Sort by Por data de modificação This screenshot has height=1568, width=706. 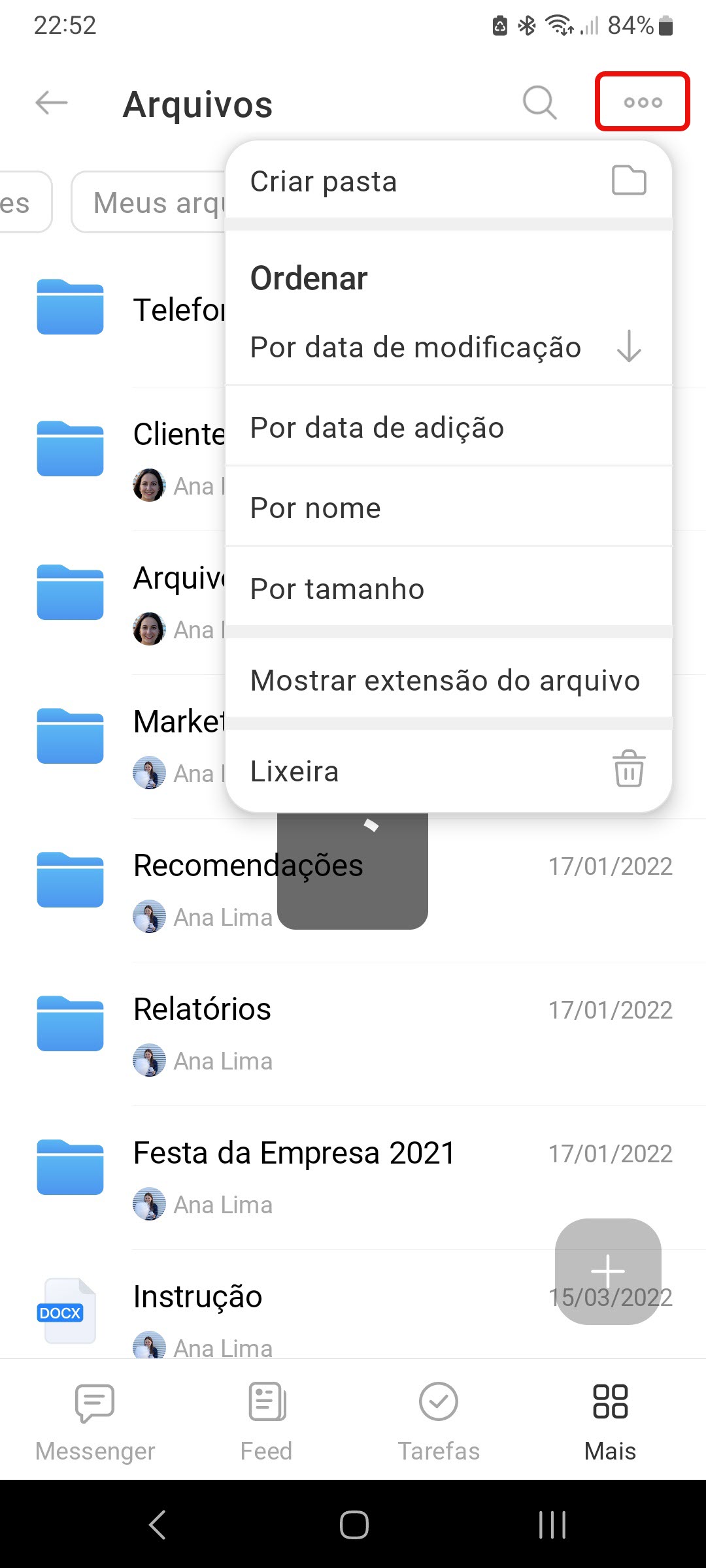point(448,347)
